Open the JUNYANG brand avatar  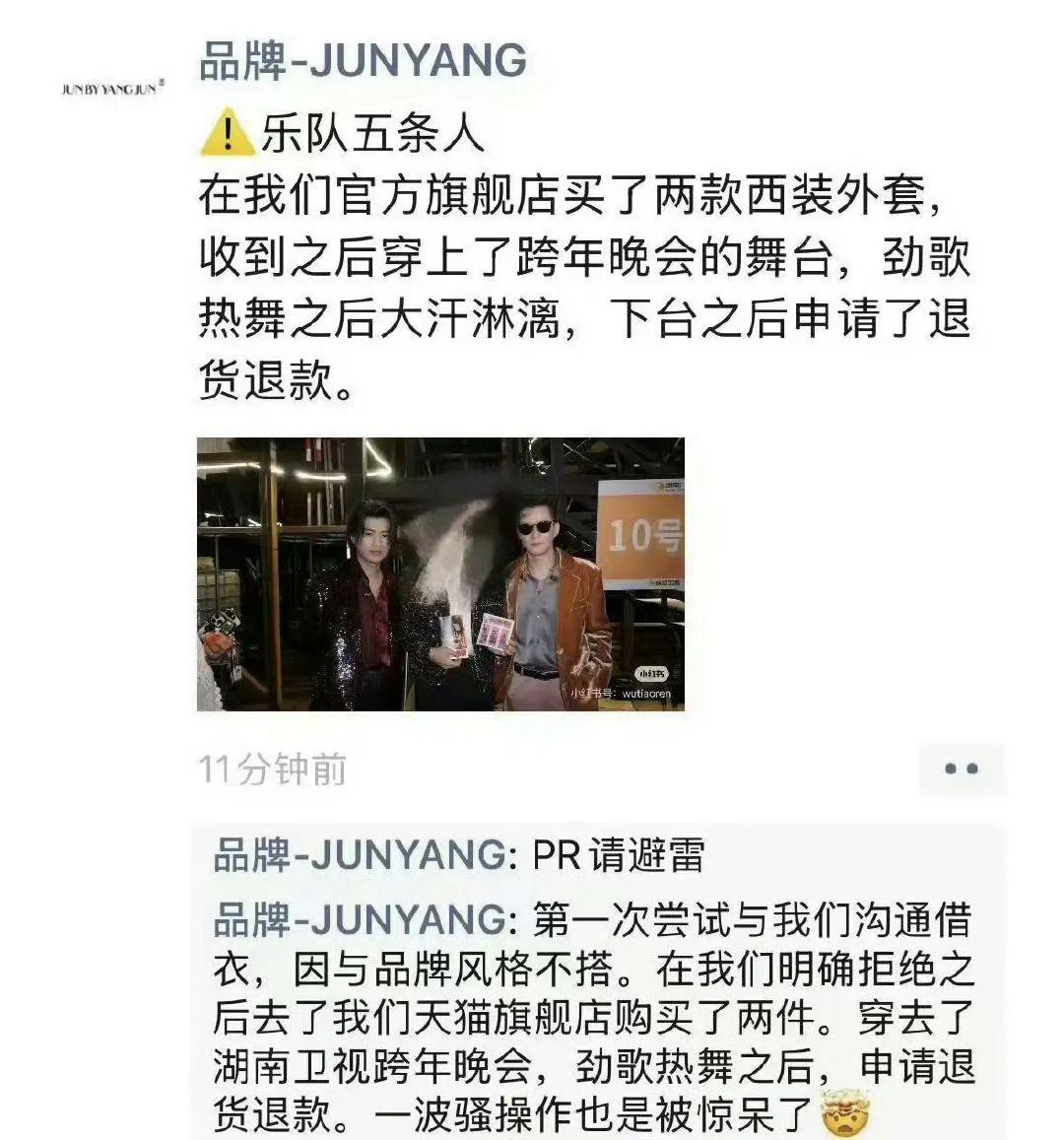[x=111, y=89]
